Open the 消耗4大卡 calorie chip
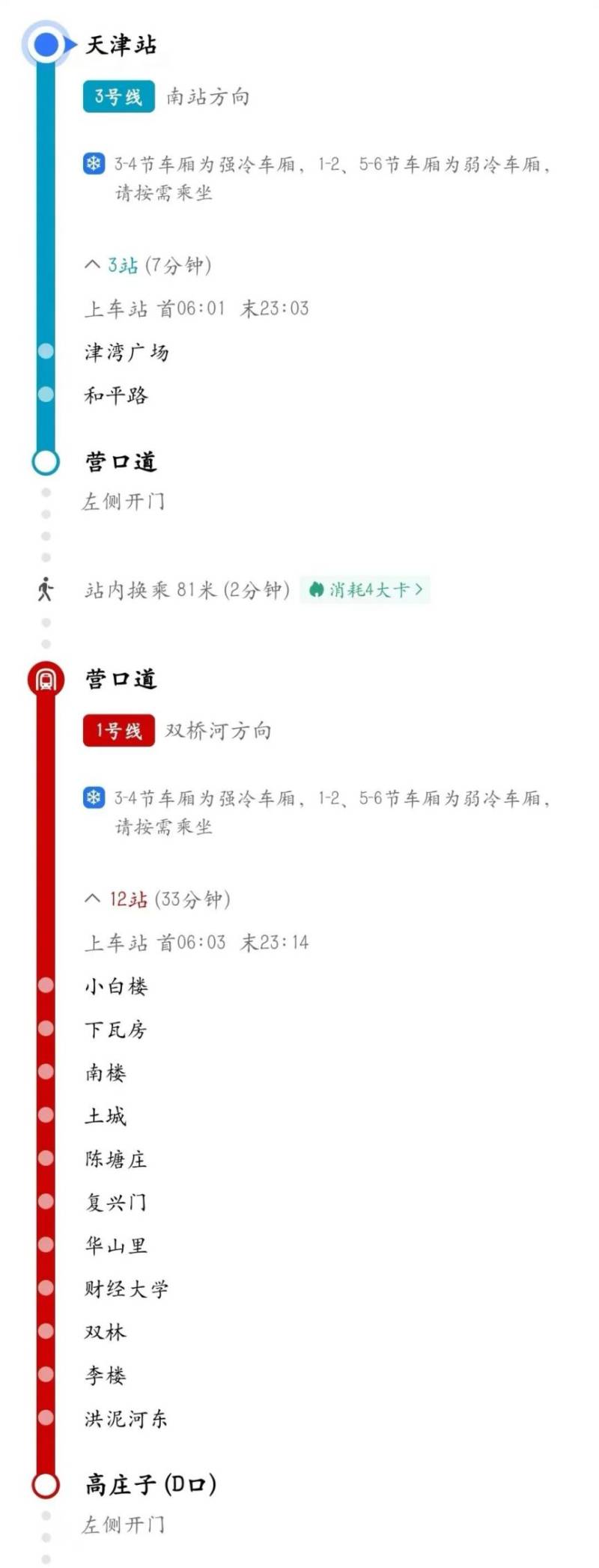 (x=365, y=590)
